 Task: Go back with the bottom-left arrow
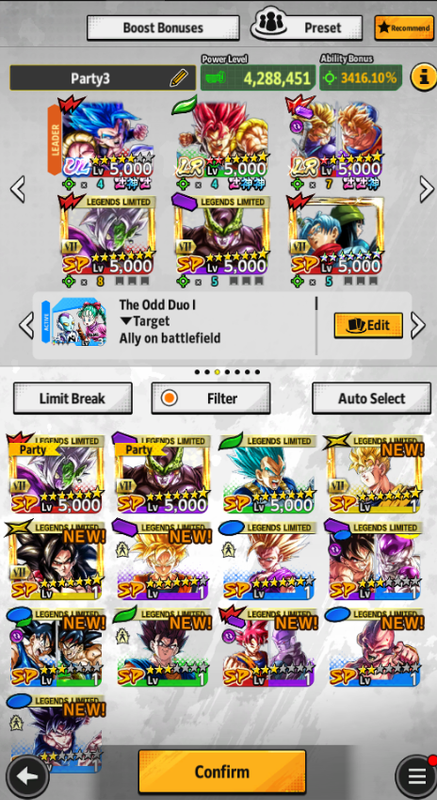click(x=29, y=776)
